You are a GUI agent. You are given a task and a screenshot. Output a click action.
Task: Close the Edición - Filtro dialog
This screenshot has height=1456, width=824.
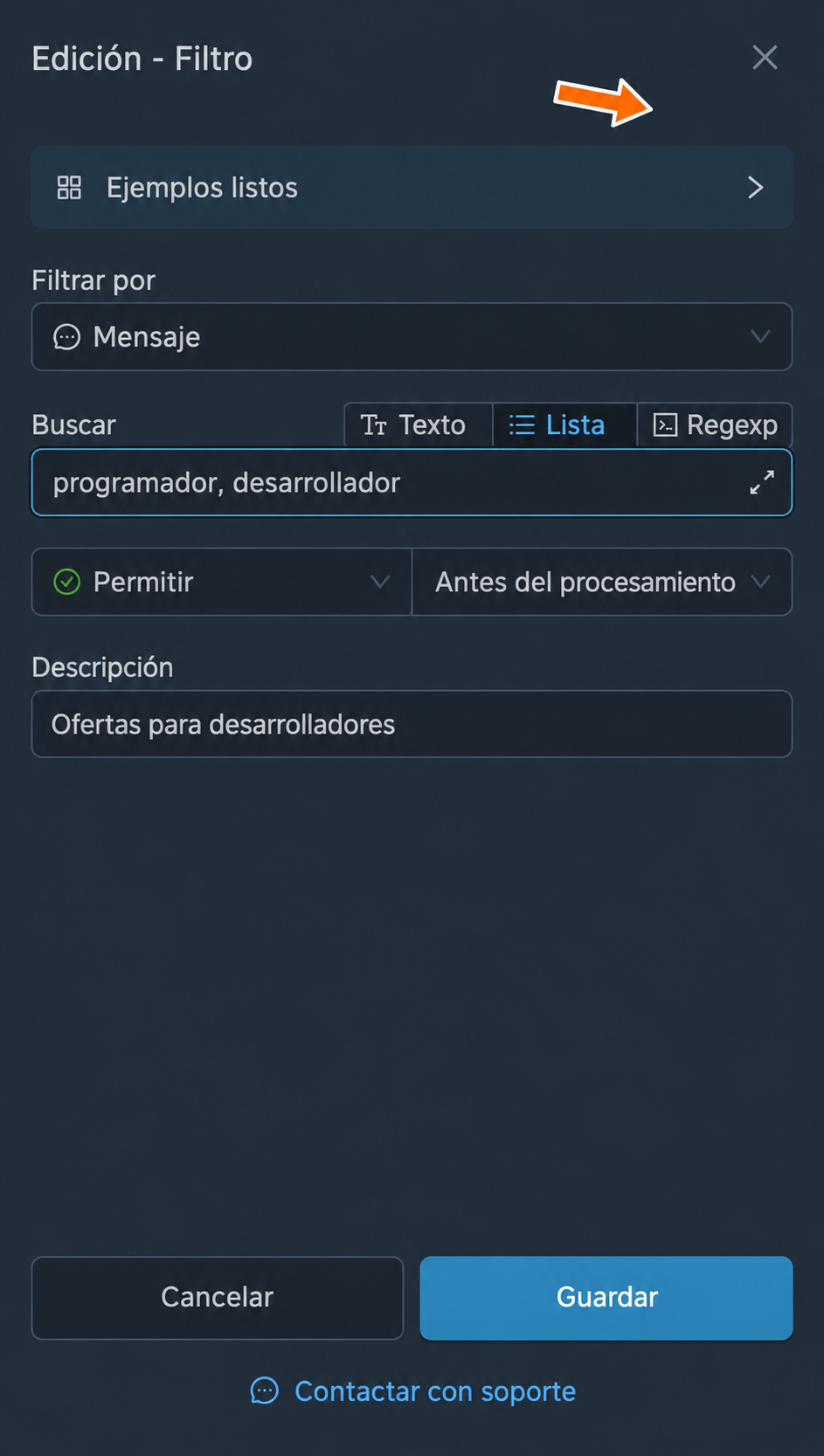(x=765, y=58)
